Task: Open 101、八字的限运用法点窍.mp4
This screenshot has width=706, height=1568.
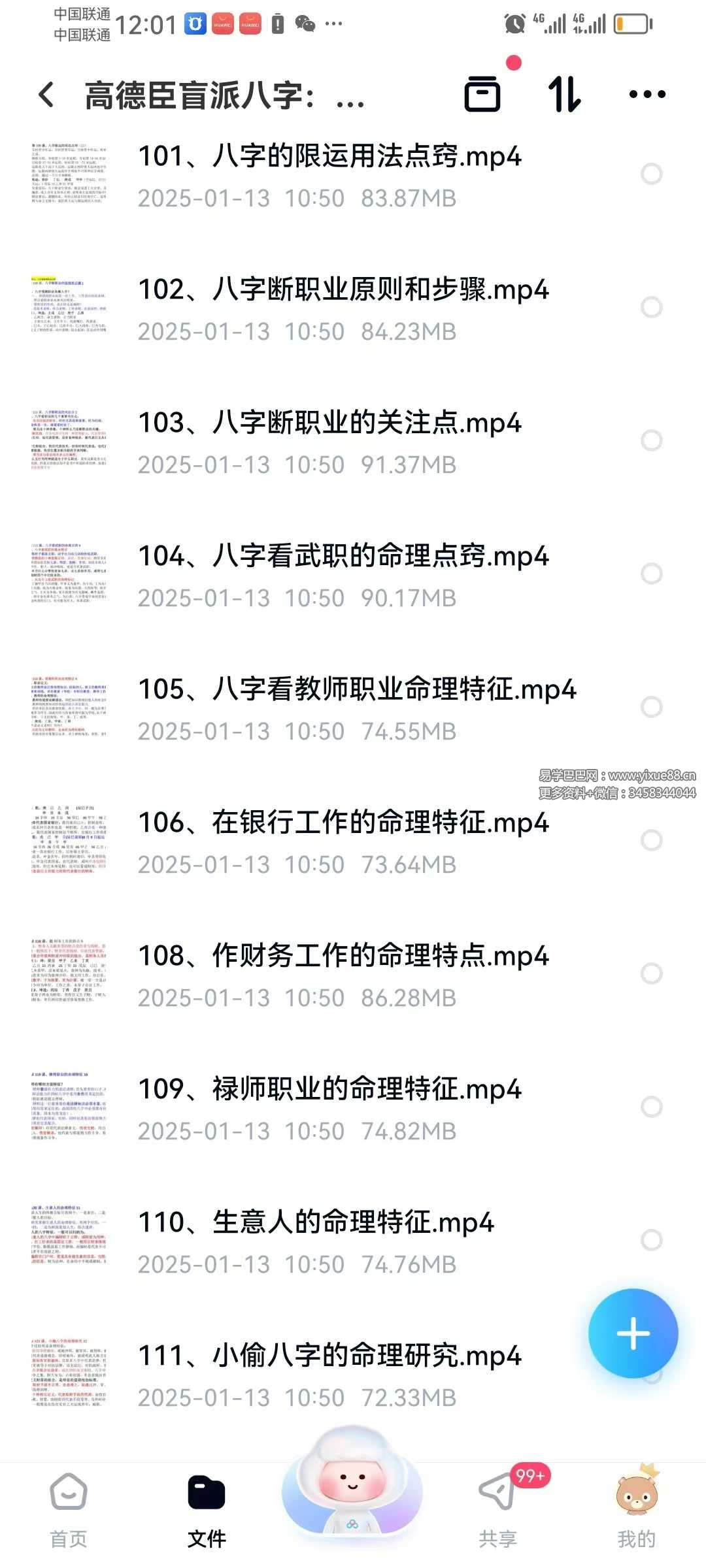Action: [x=329, y=157]
